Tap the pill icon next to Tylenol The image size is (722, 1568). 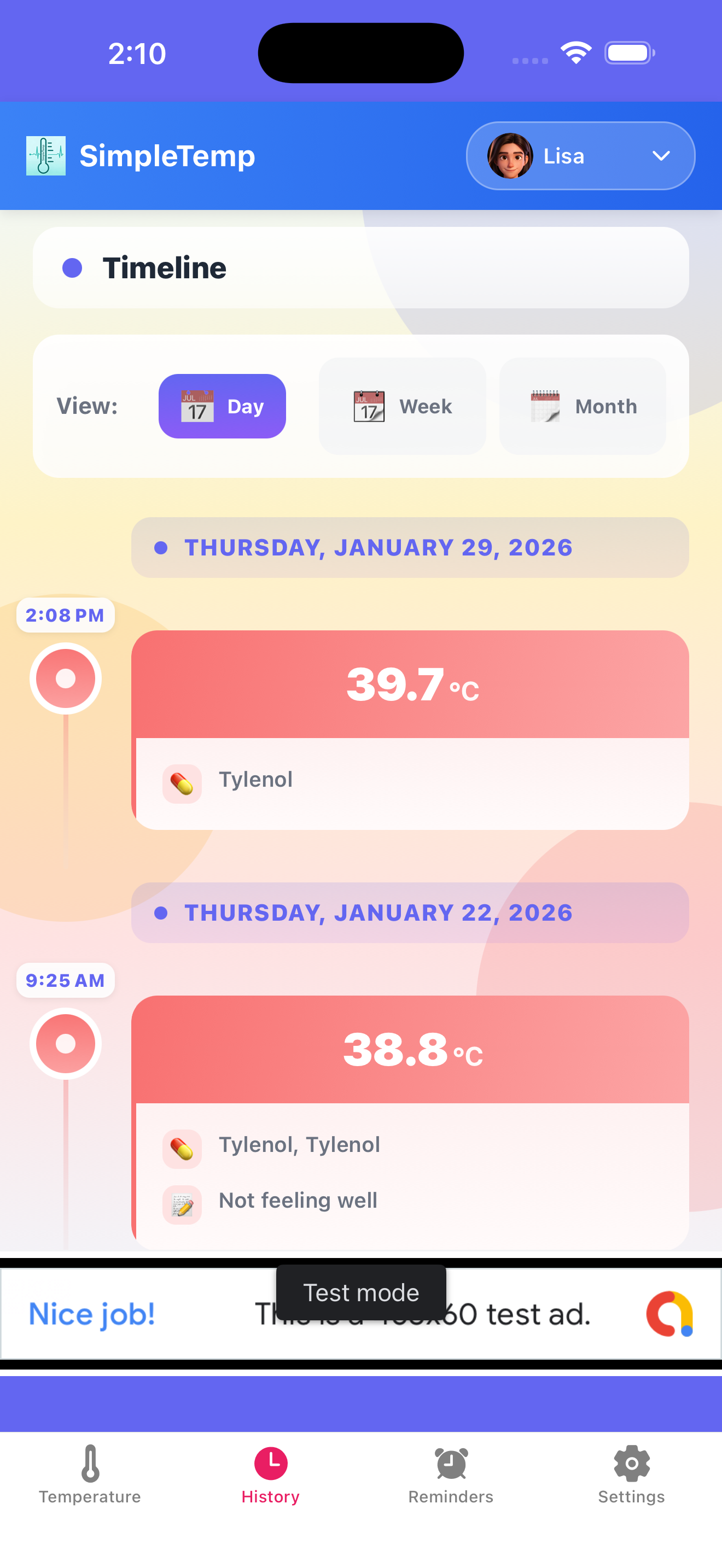pyautogui.click(x=182, y=784)
